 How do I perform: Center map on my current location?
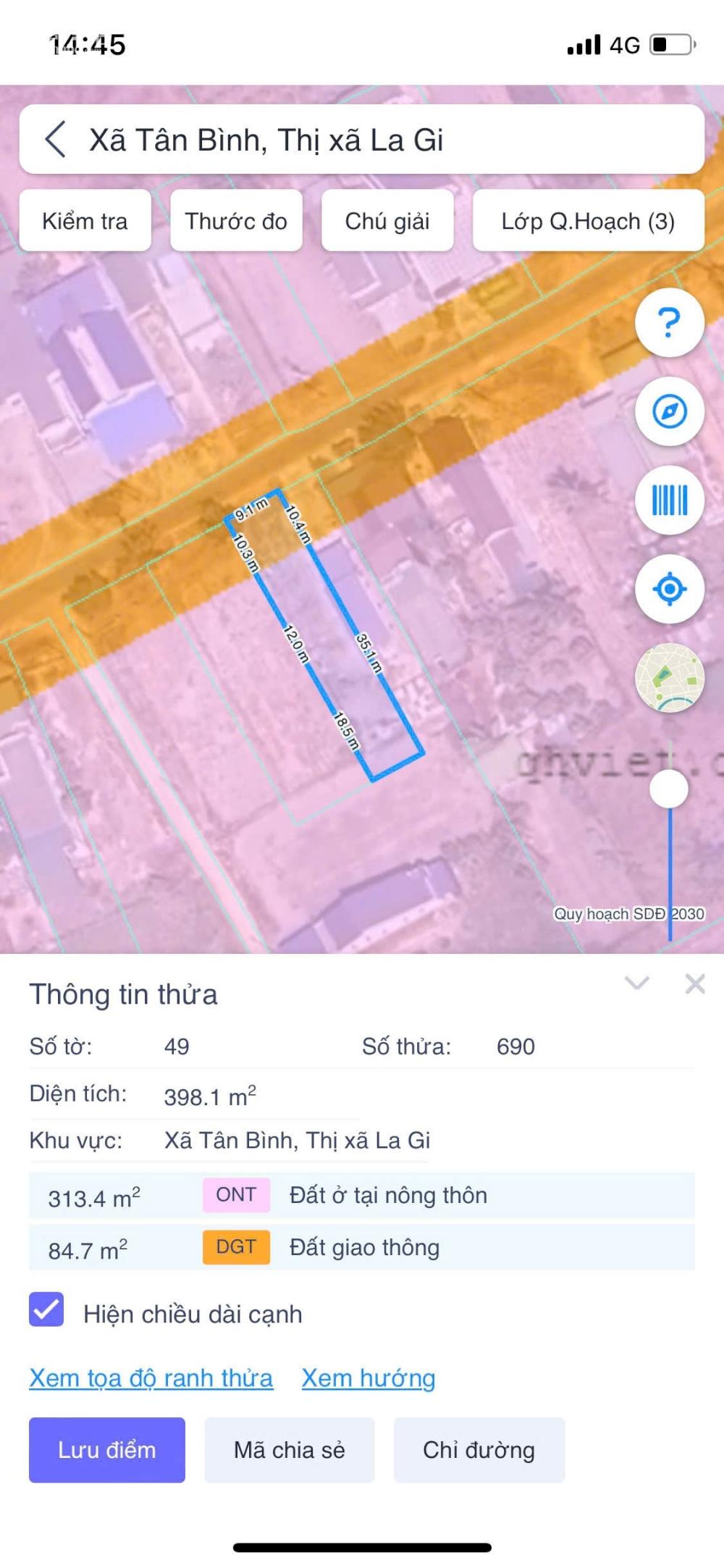[670, 589]
